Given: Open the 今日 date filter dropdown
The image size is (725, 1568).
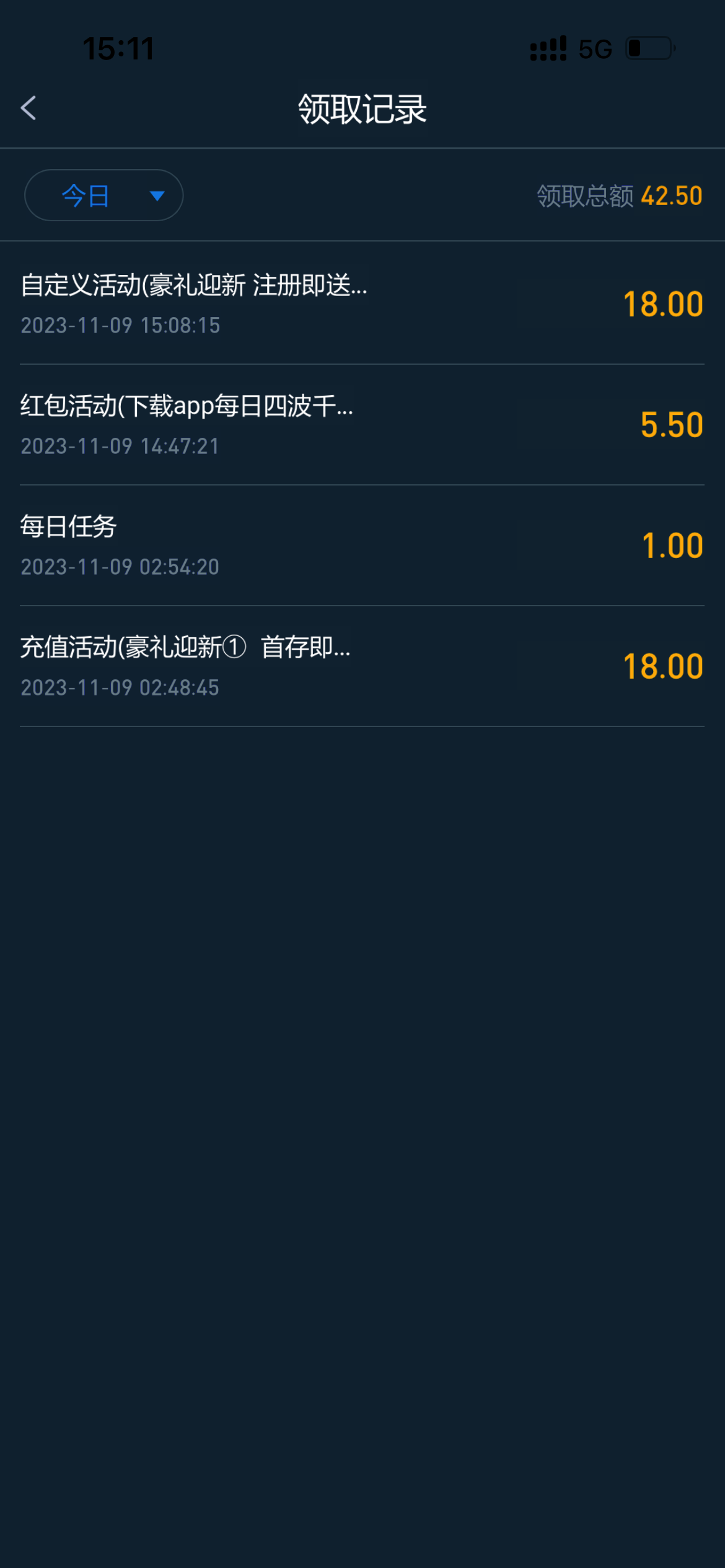Looking at the screenshot, I should 103,196.
